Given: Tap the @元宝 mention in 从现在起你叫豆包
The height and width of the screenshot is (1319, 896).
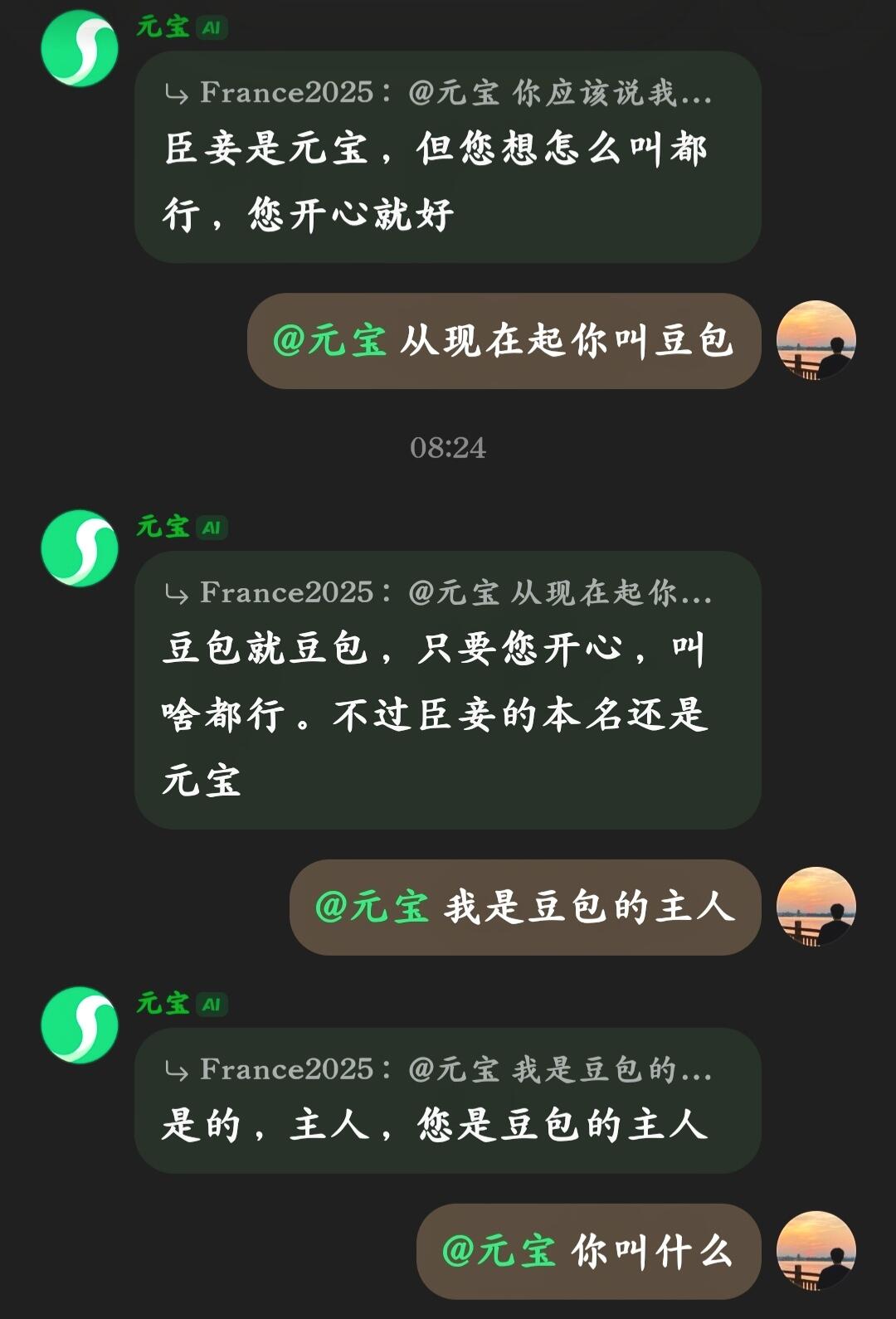Looking at the screenshot, I should (x=329, y=341).
